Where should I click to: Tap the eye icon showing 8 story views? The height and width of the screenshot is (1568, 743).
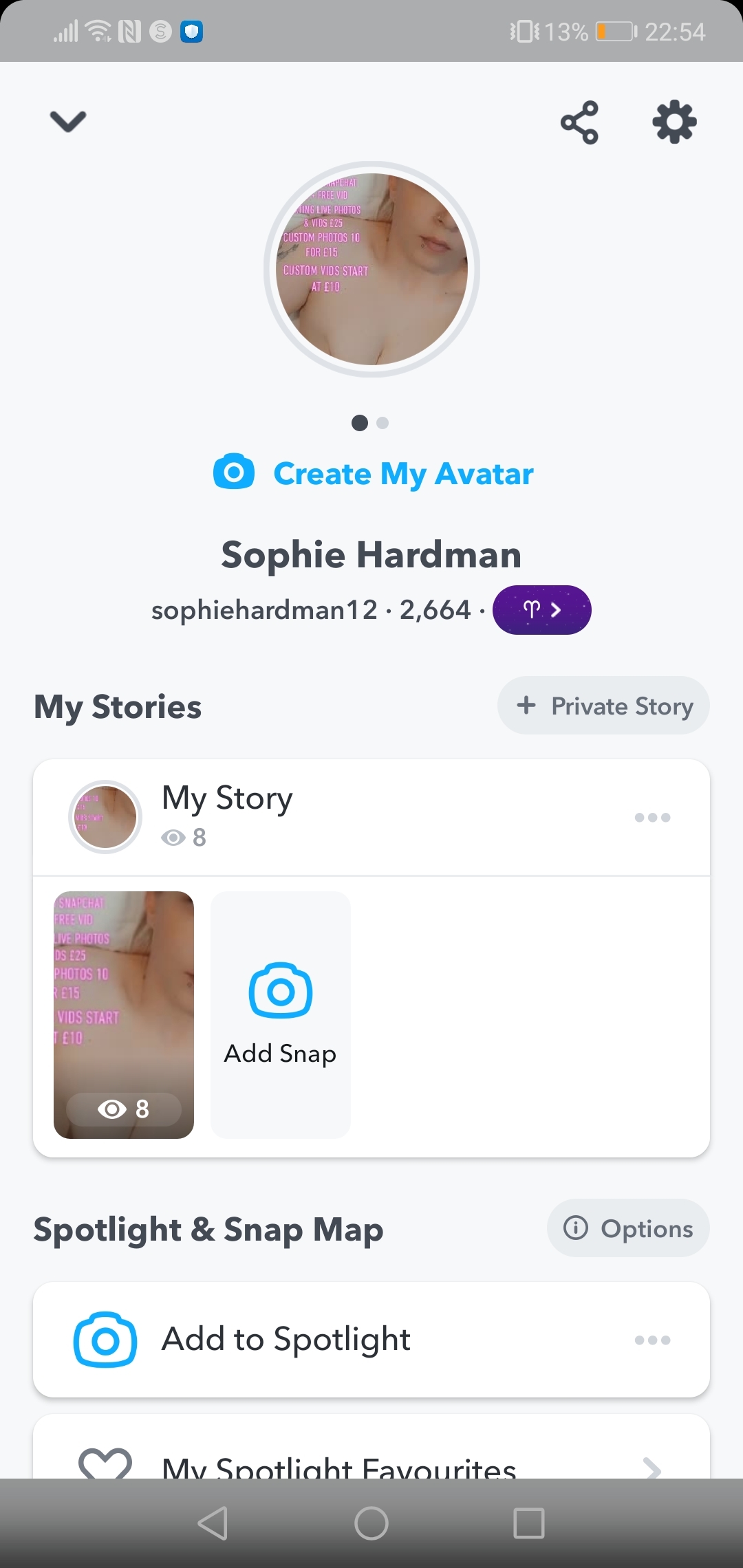(x=174, y=838)
